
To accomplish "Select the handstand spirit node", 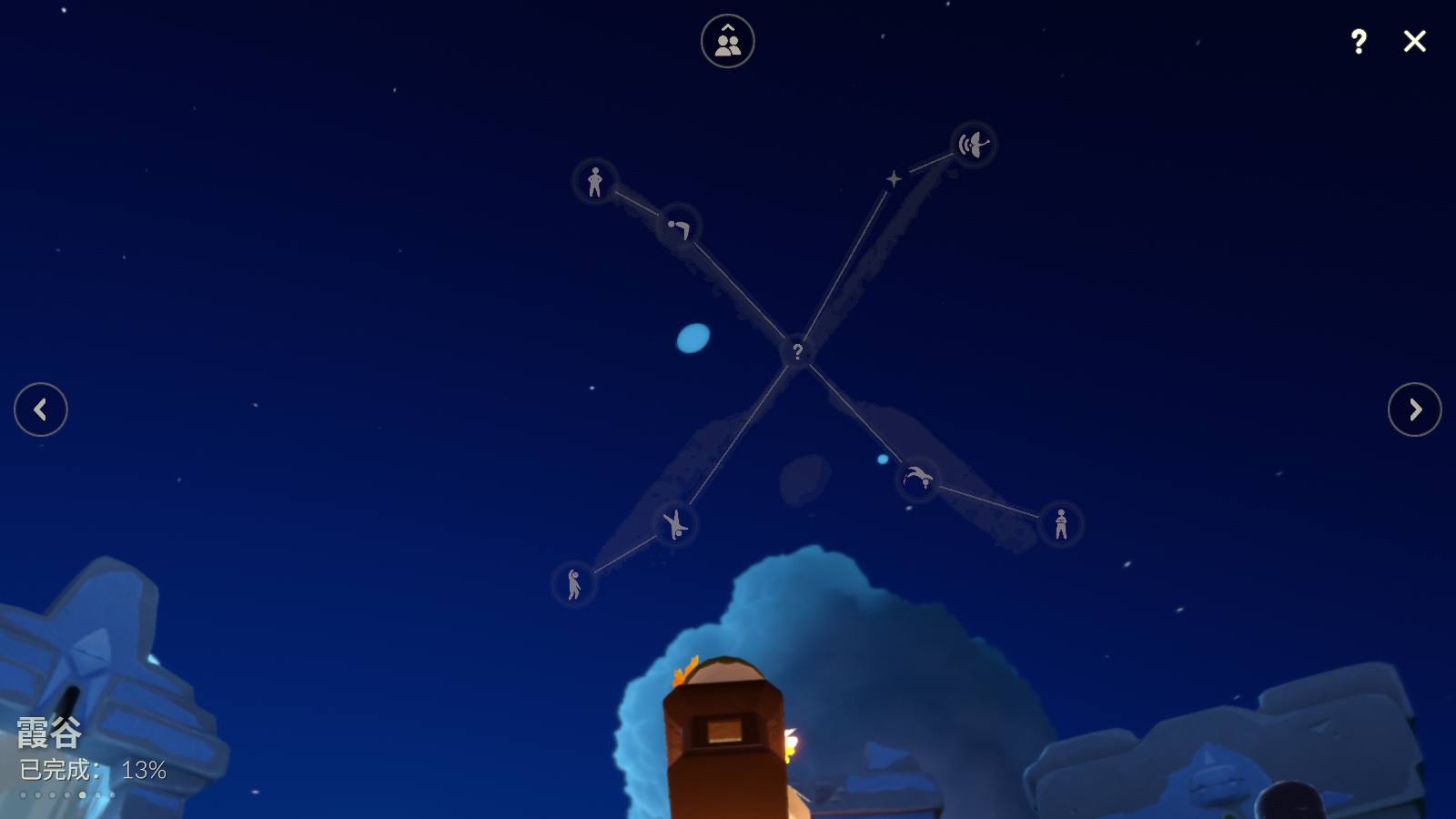I will click(675, 524).
